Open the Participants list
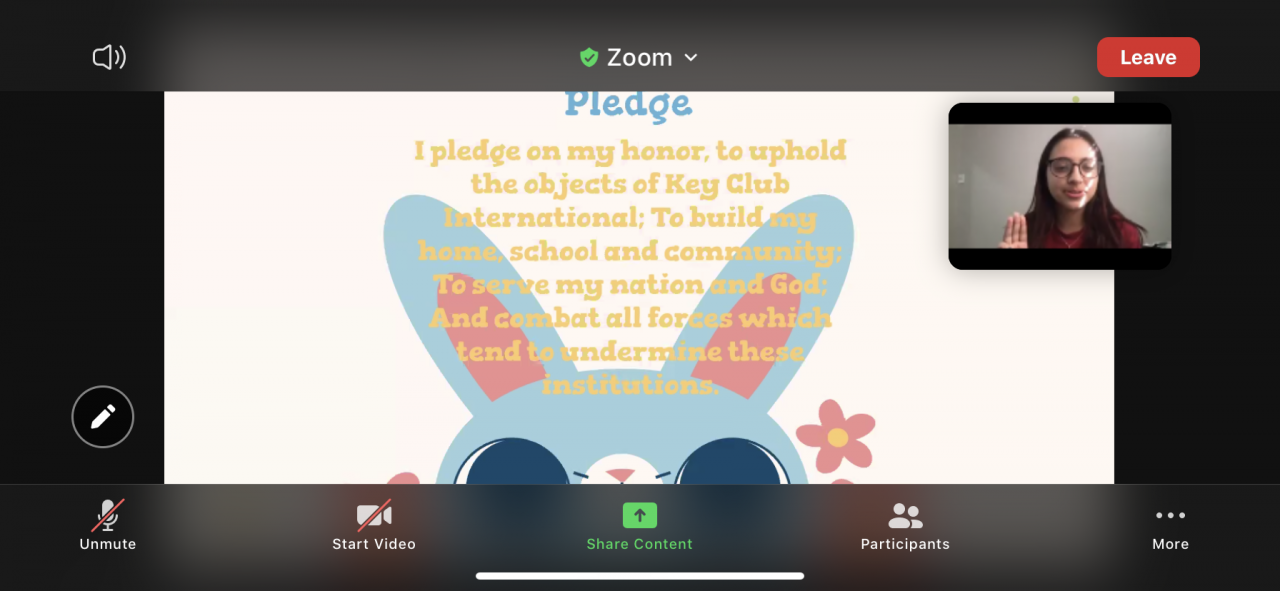The width and height of the screenshot is (1280, 591). pyautogui.click(x=905, y=526)
